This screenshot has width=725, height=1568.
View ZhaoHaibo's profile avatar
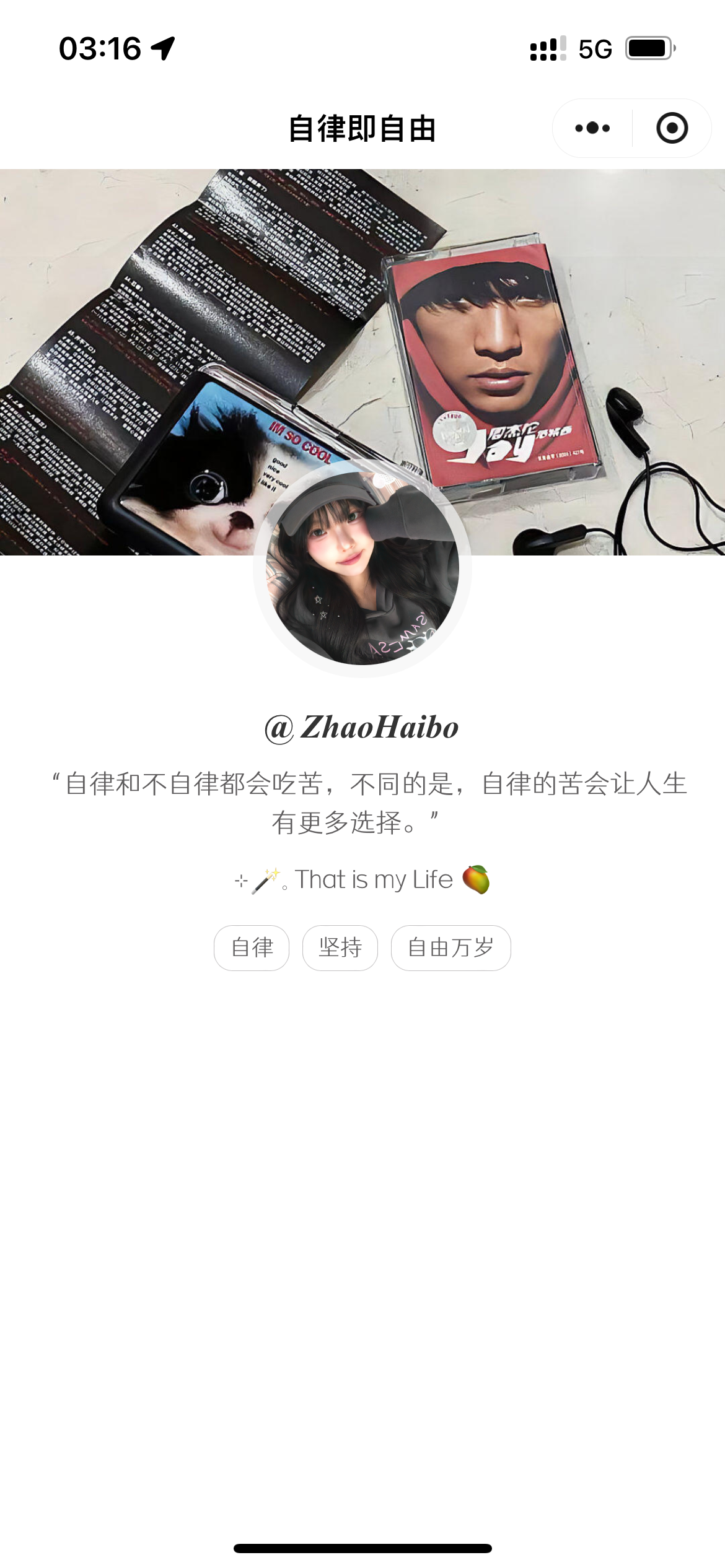tap(362, 568)
